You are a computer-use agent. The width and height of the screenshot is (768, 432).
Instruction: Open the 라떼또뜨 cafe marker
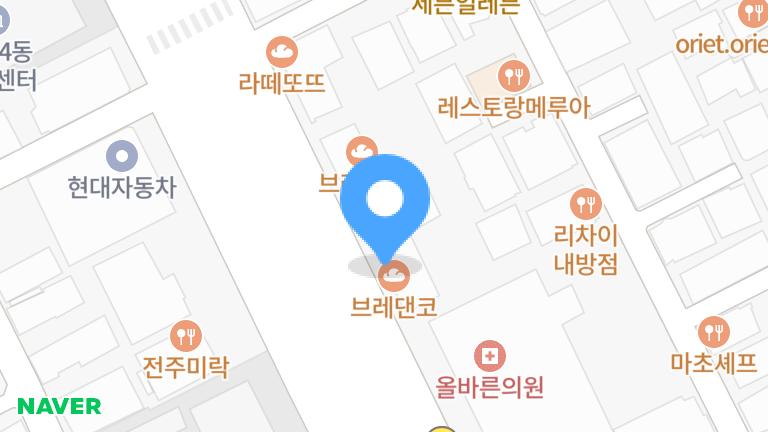(282, 51)
